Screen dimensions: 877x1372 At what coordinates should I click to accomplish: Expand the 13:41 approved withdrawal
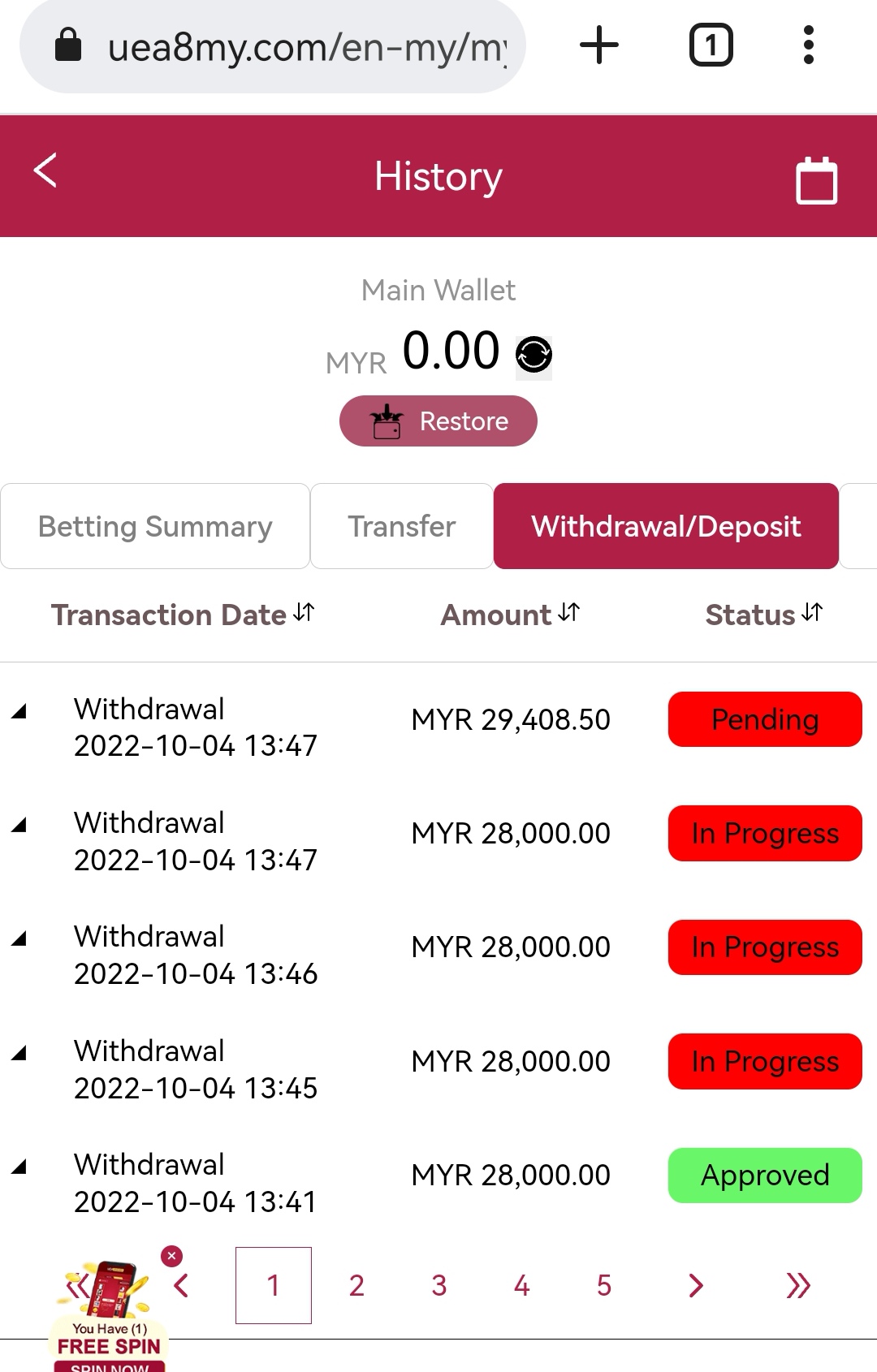[x=19, y=1167]
